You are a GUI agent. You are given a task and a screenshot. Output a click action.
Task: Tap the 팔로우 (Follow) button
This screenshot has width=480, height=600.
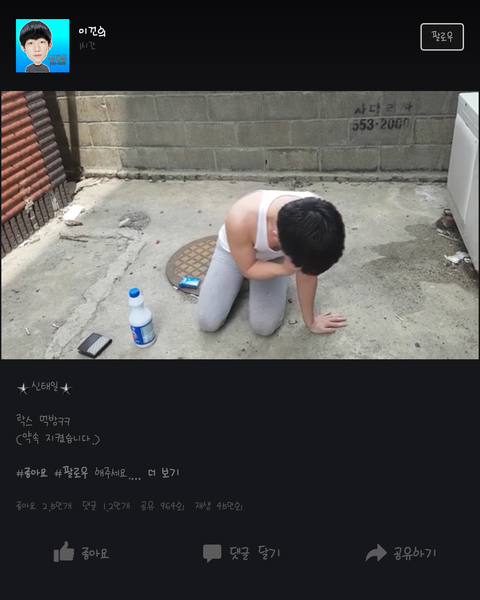click(x=442, y=37)
